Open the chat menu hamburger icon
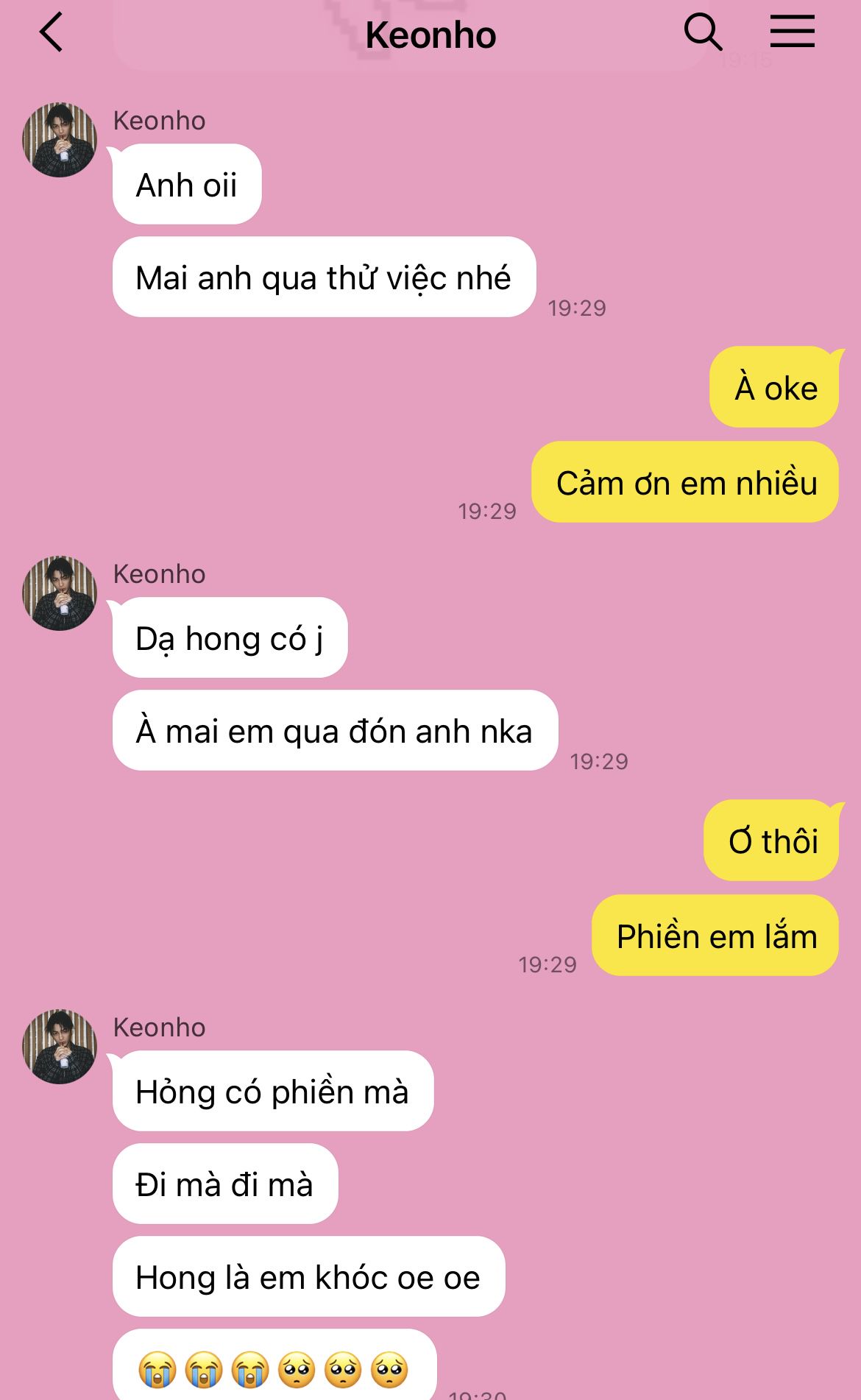 click(792, 32)
